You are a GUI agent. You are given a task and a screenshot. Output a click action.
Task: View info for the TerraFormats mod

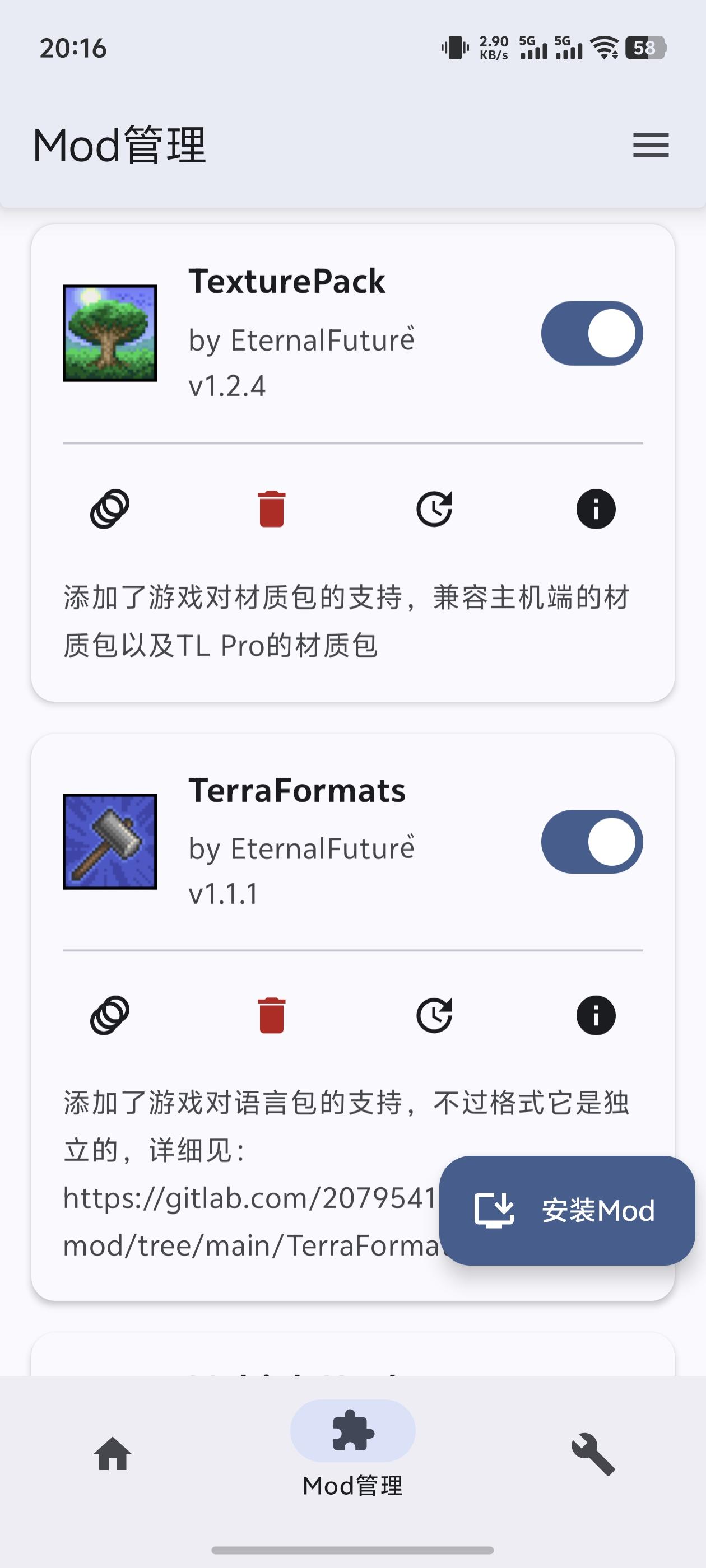coord(596,1015)
